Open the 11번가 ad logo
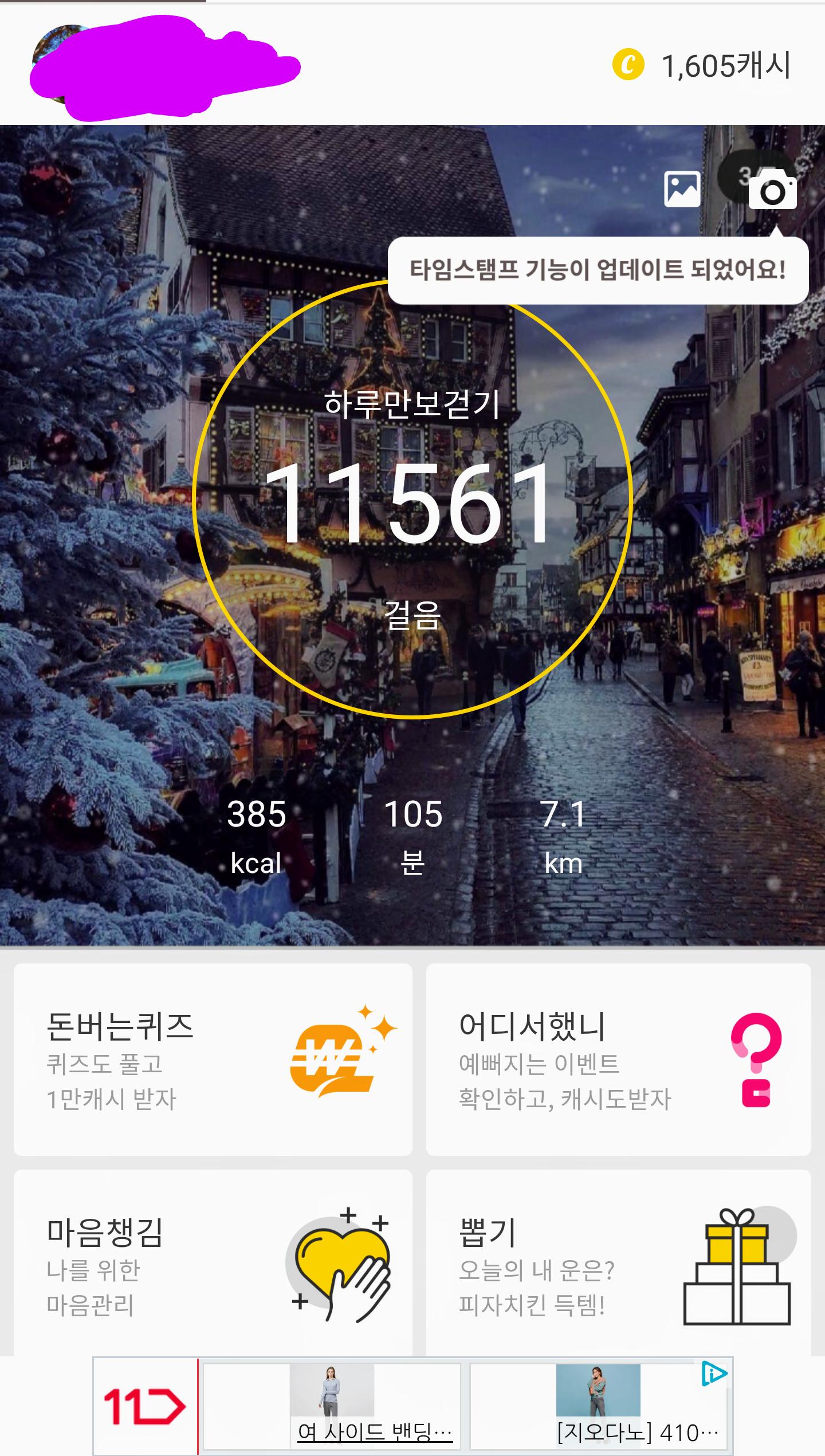This screenshot has height=1456, width=825. click(x=145, y=1407)
